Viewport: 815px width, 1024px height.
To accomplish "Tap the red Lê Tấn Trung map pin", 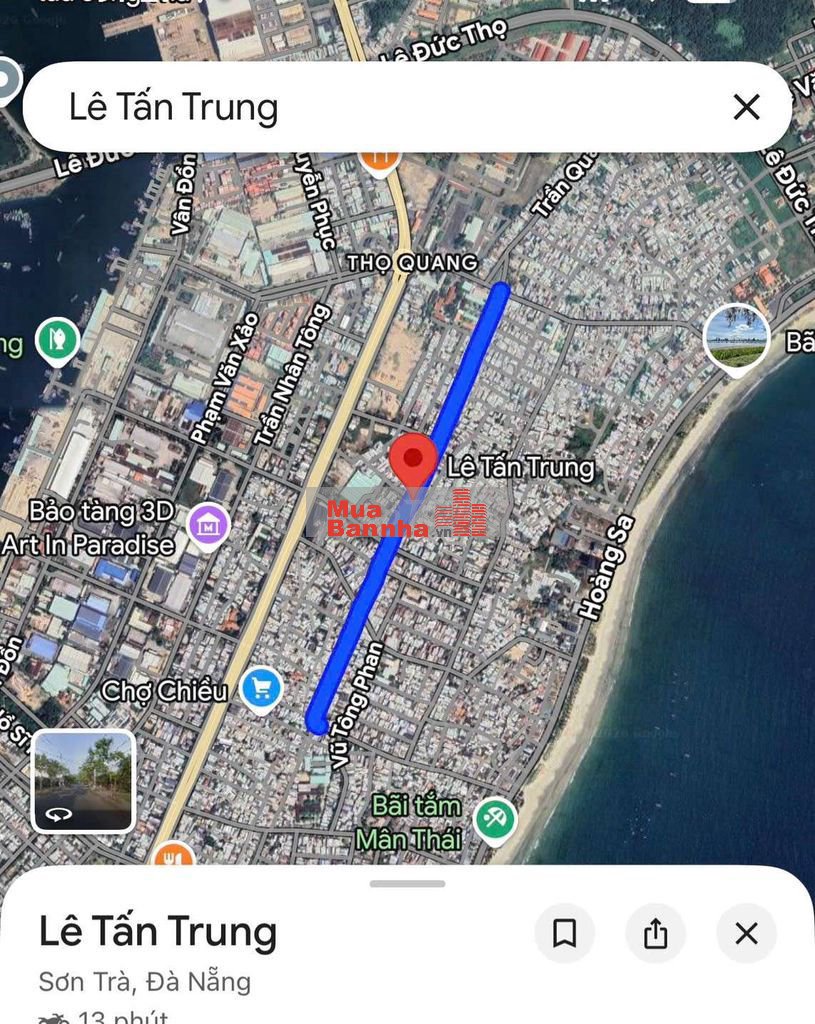I will click(x=412, y=460).
